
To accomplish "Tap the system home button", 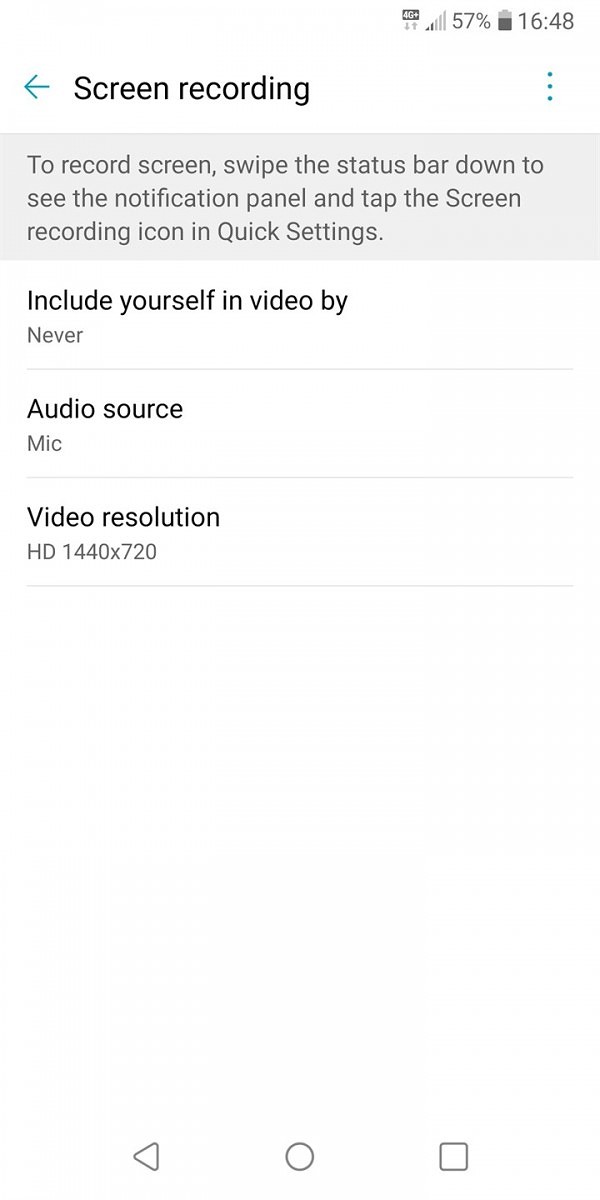I will tap(300, 1157).
